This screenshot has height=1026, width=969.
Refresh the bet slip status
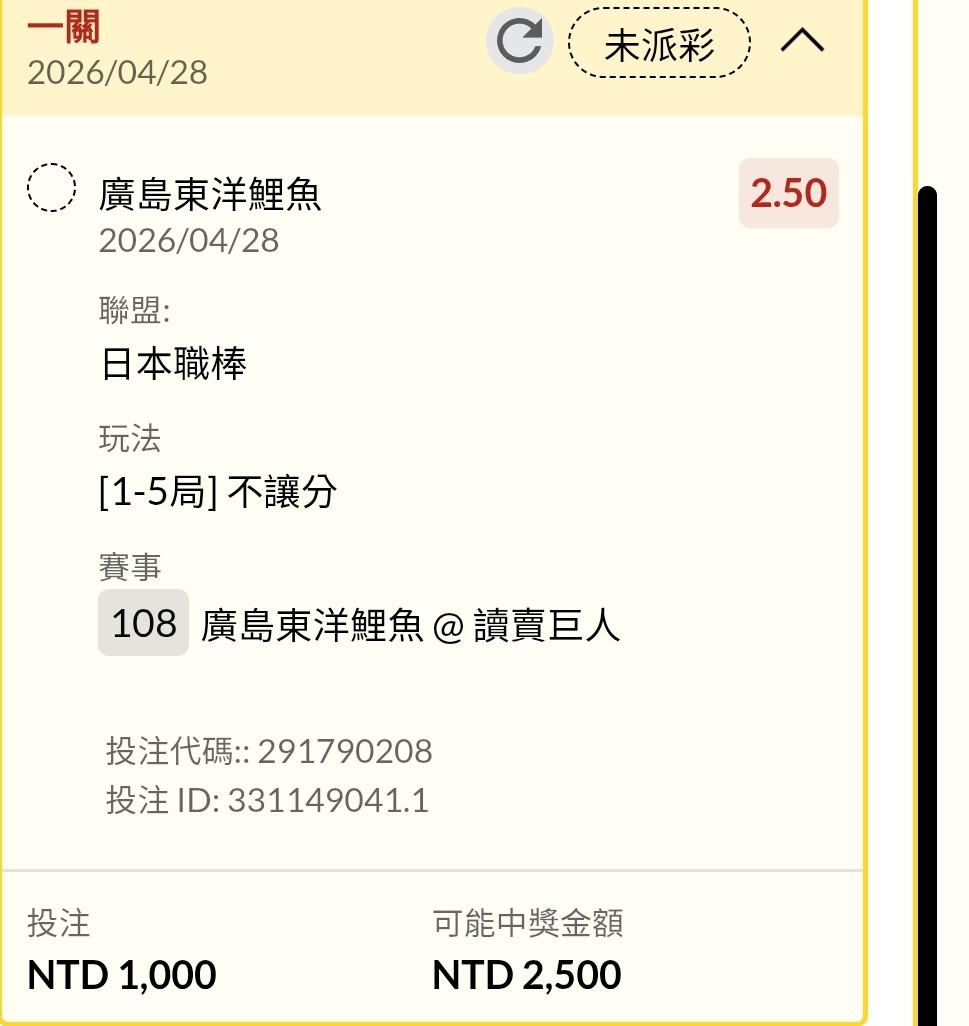click(520, 41)
